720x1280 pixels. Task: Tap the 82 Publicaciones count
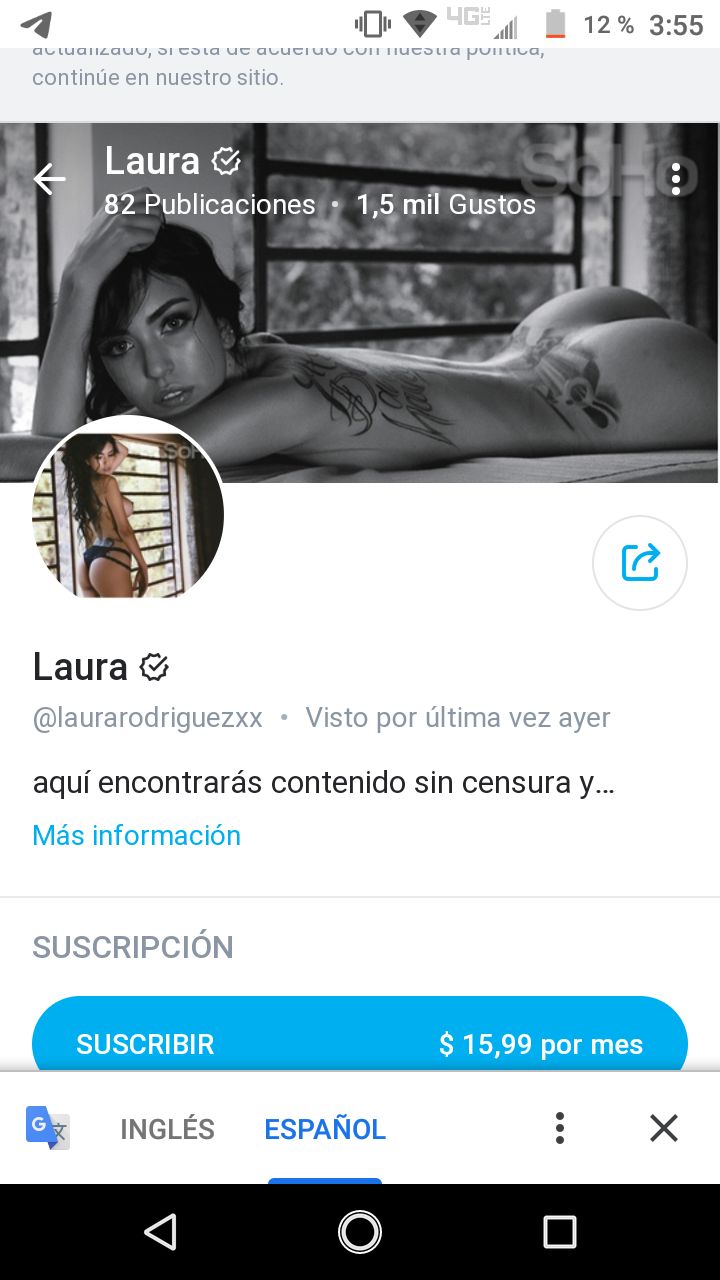pos(209,204)
